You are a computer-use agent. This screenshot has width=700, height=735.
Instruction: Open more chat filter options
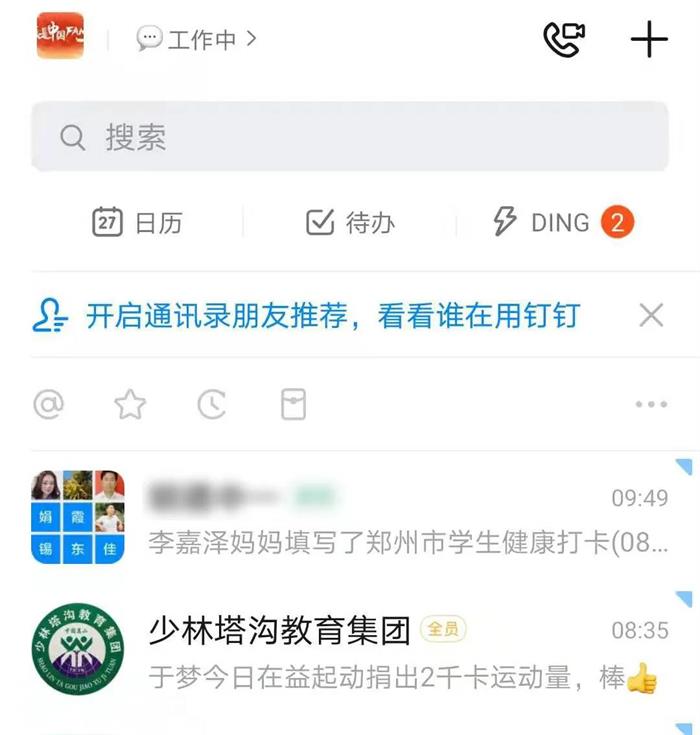tap(650, 405)
